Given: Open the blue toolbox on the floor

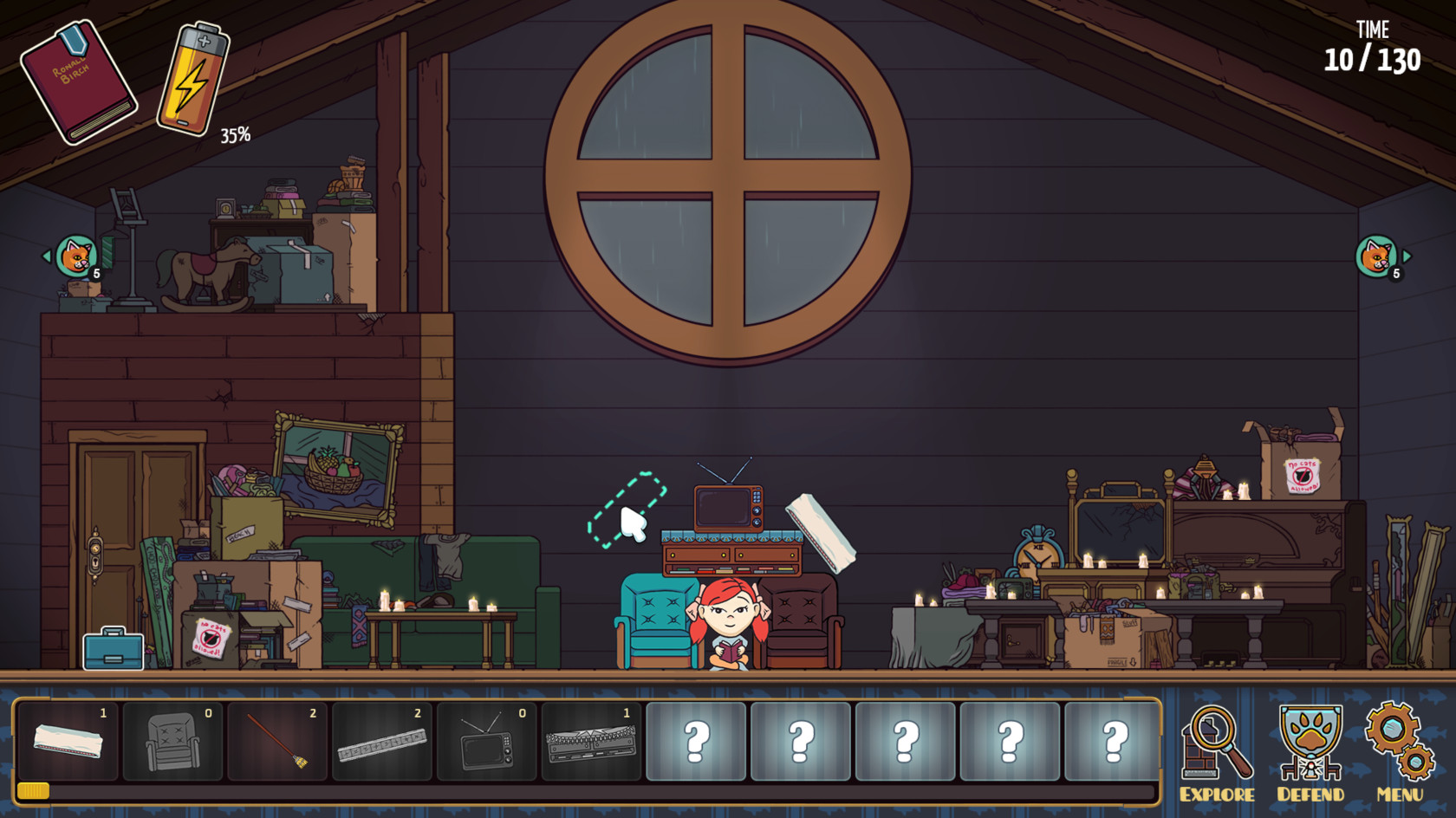Looking at the screenshot, I should pyautogui.click(x=114, y=648).
